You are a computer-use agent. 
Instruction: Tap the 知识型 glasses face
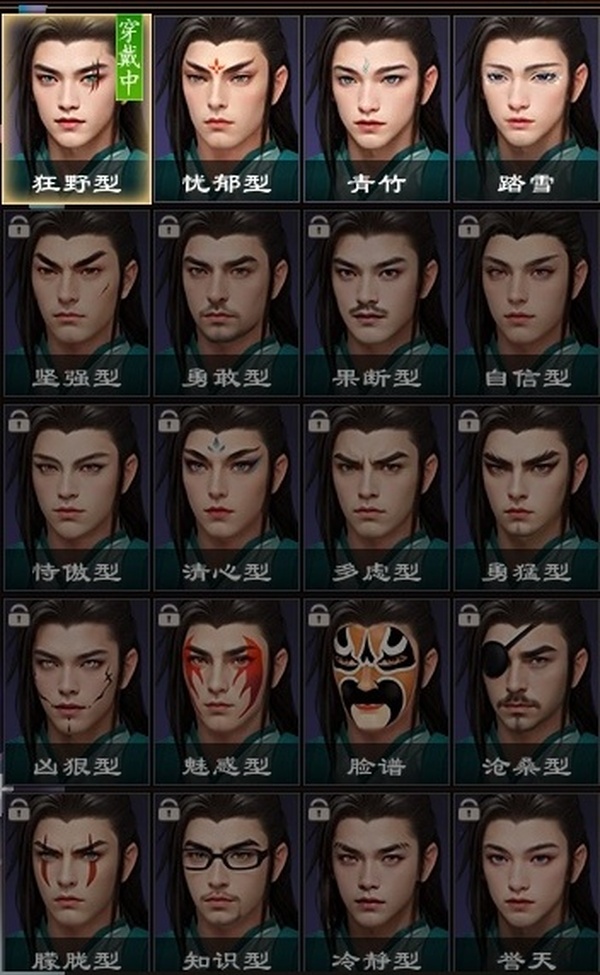pos(227,883)
